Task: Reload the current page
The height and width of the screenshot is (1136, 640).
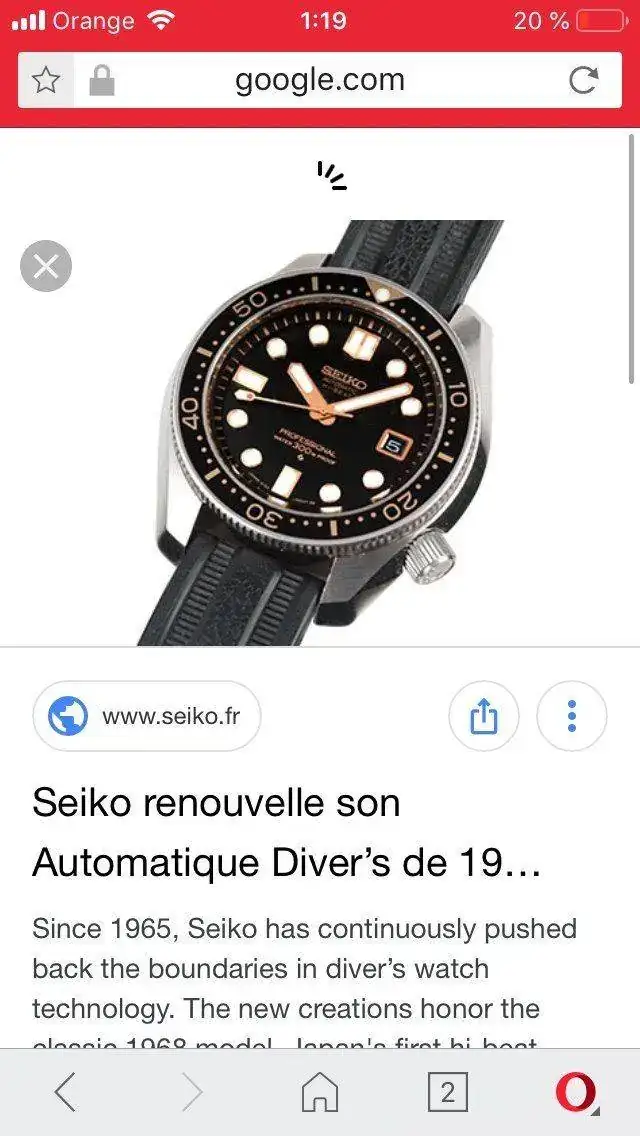Action: 583,81
